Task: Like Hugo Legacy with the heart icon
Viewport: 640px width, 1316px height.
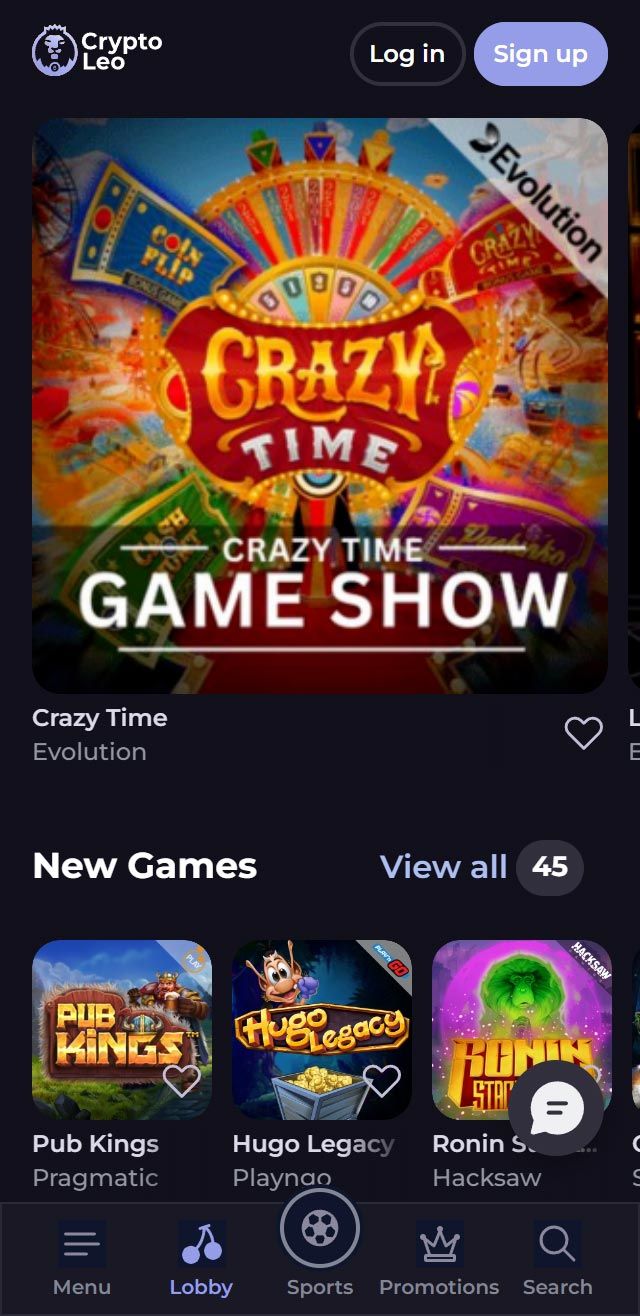Action: pyautogui.click(x=381, y=1080)
